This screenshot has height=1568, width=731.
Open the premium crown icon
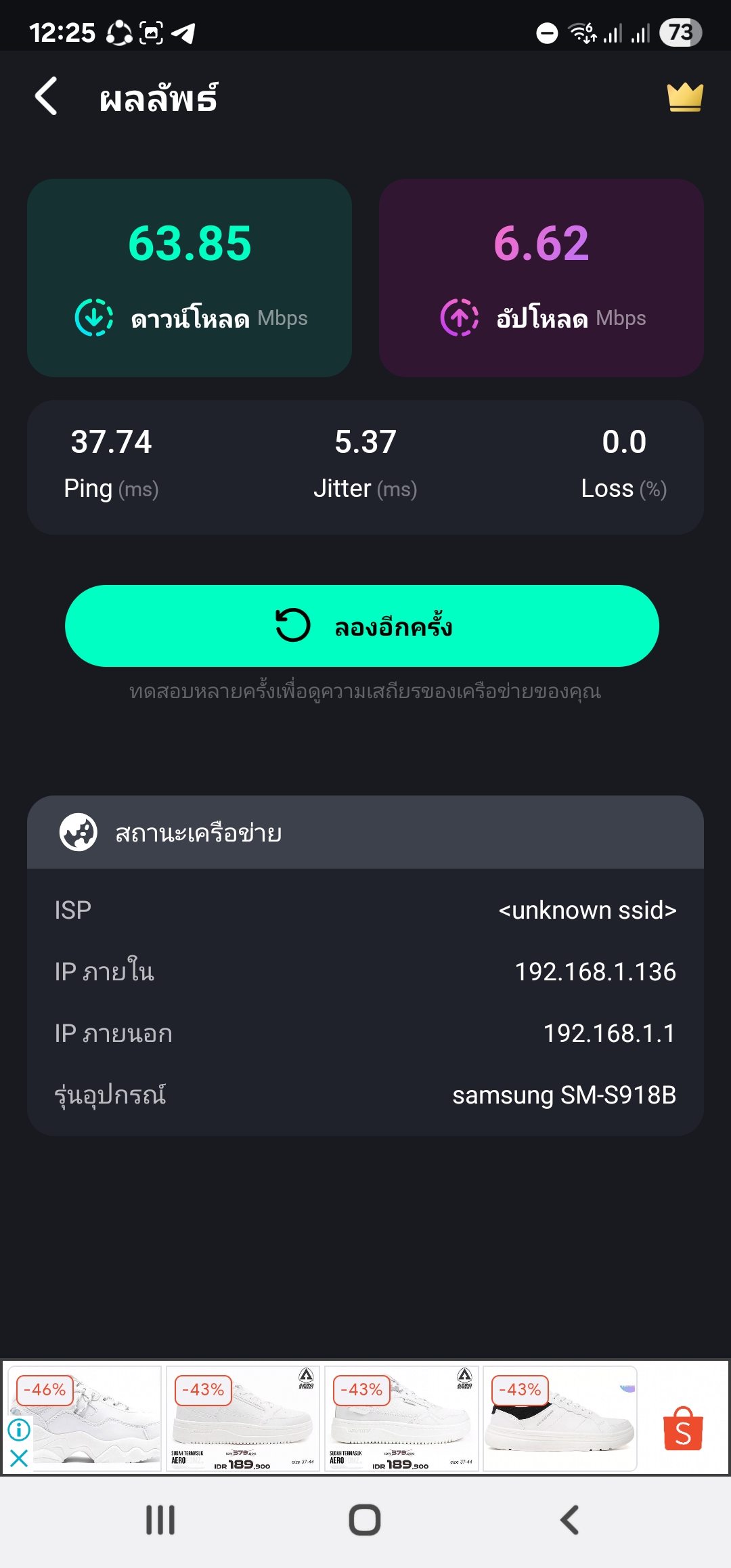[x=685, y=97]
